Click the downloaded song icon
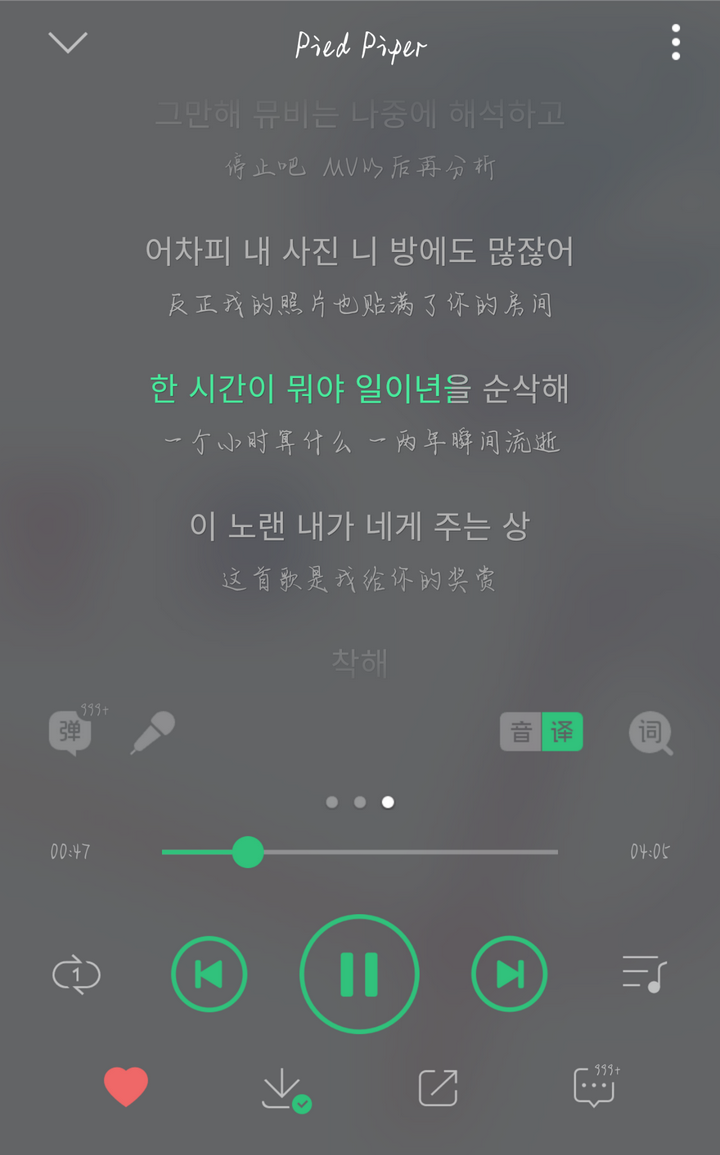 click(283, 1090)
